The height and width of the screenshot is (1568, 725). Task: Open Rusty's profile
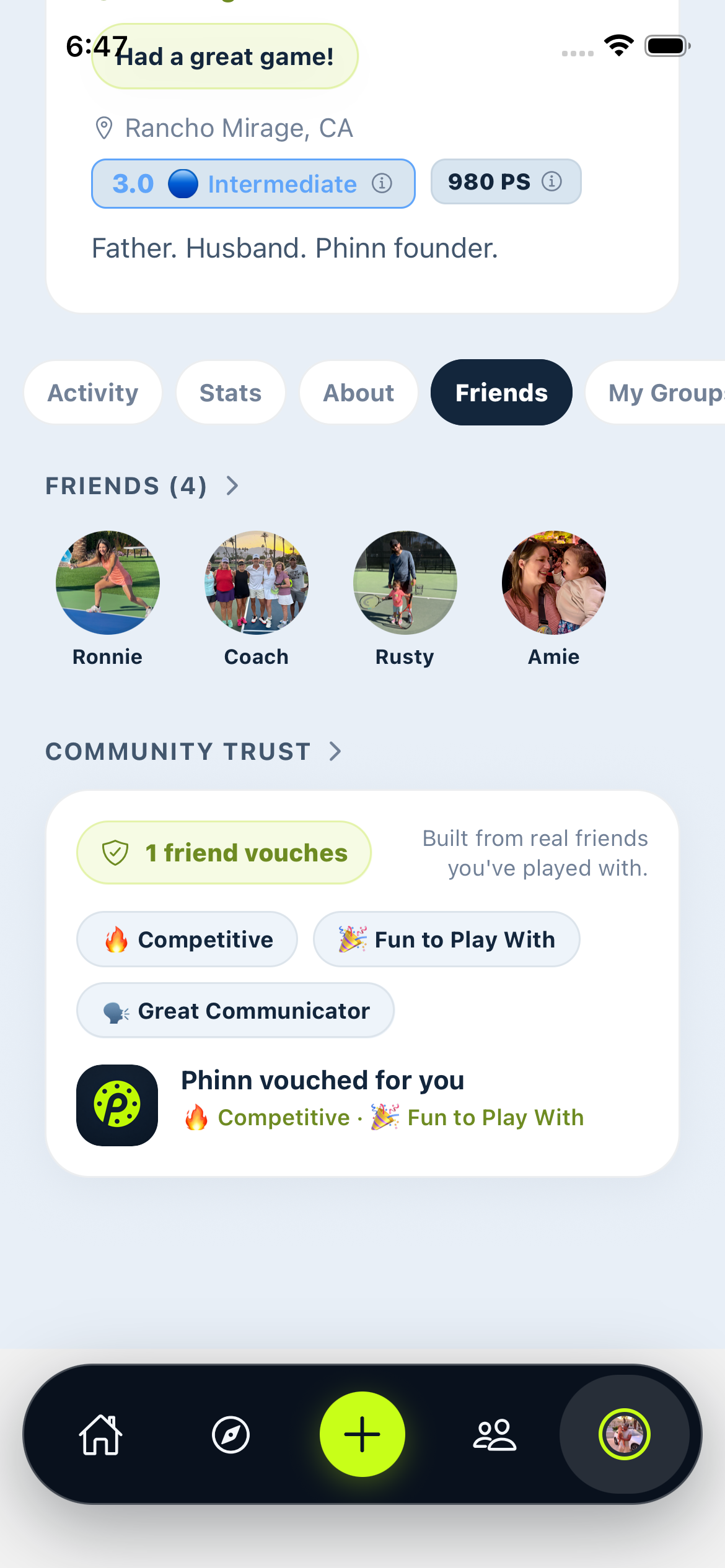pos(405,598)
